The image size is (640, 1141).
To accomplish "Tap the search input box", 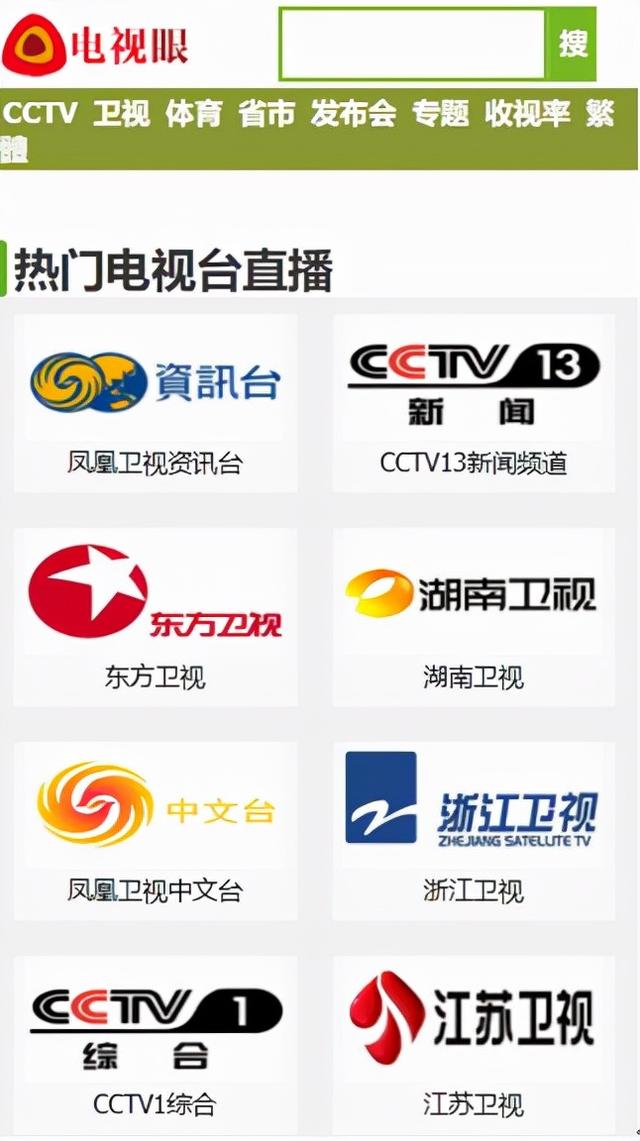I will (412, 45).
